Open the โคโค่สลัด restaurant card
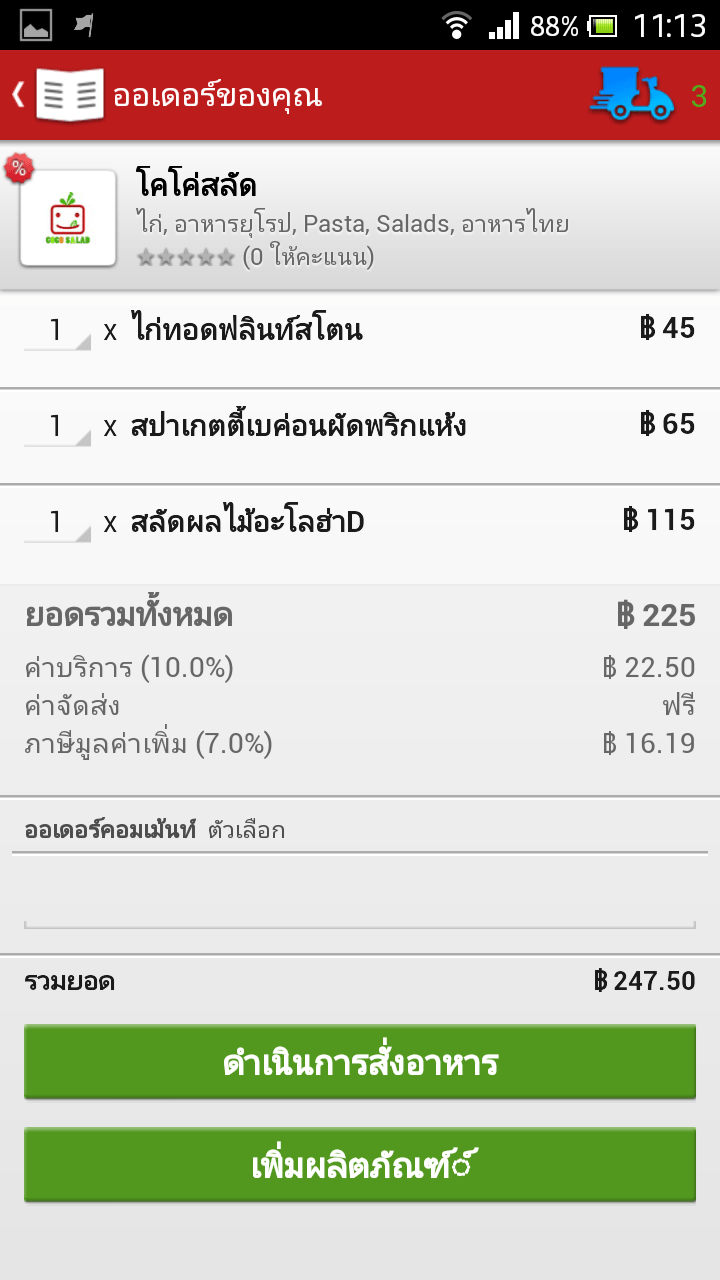Screen dimensions: 720x1280 click(x=360, y=217)
